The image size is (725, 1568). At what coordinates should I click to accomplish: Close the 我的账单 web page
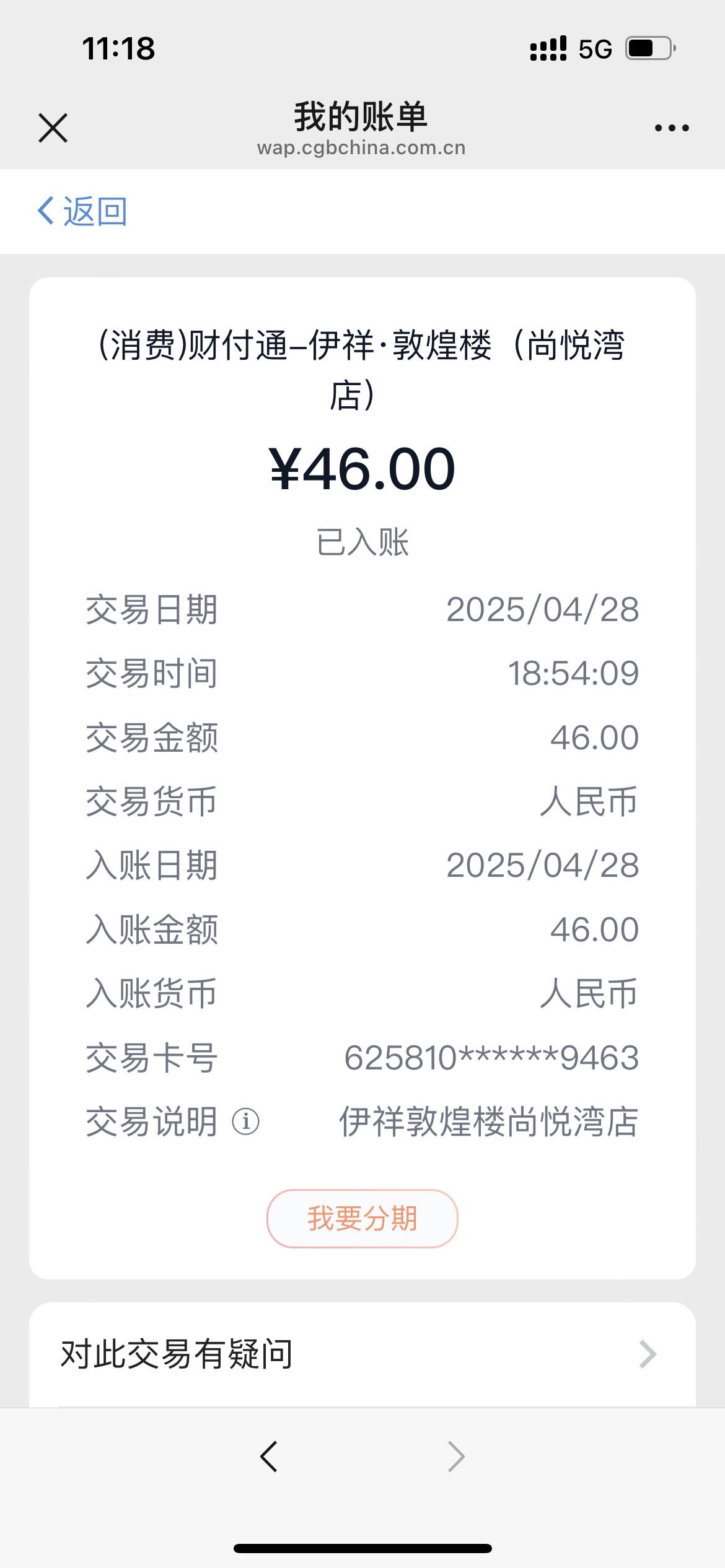click(53, 128)
